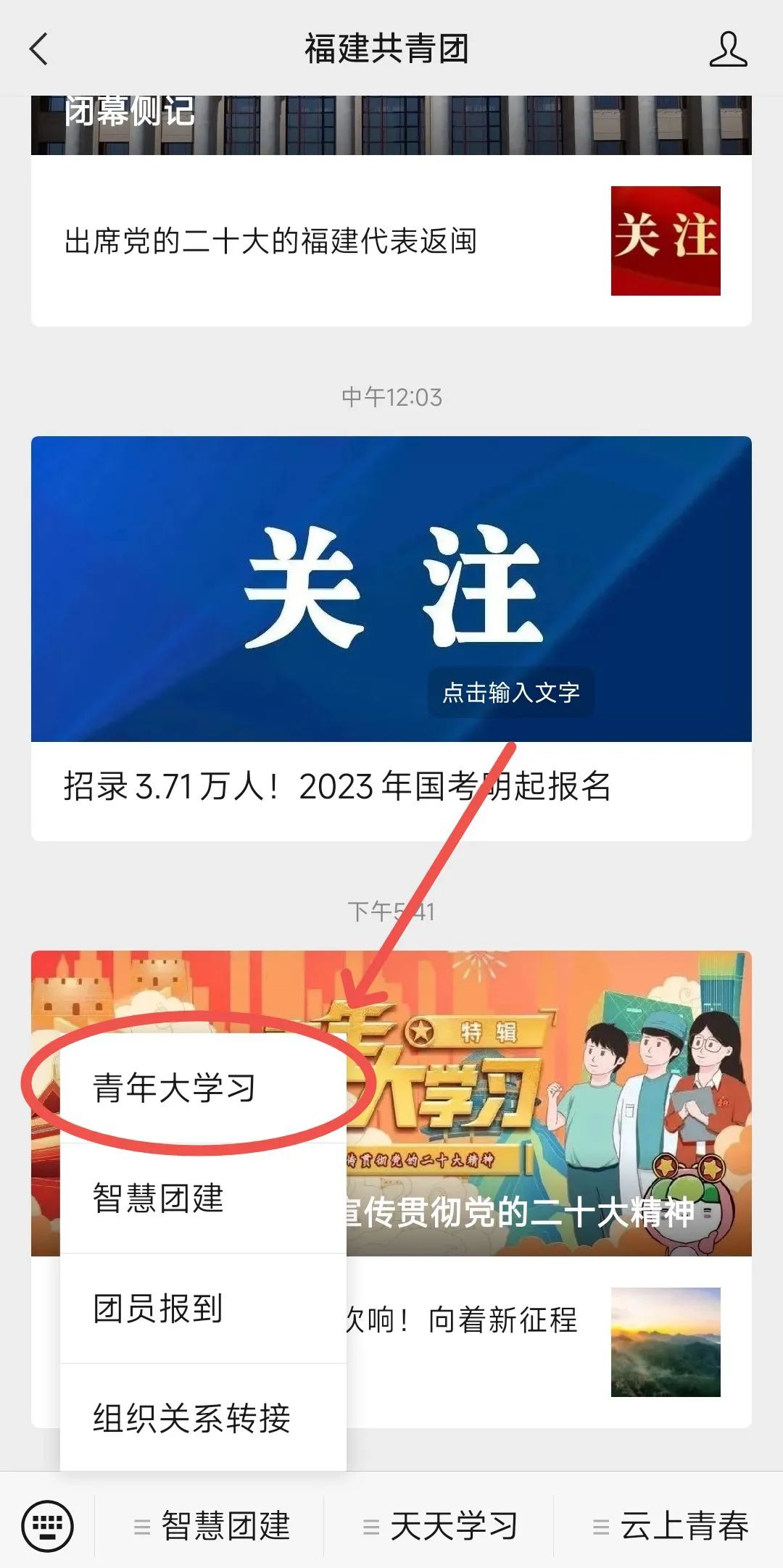Choose 团员报到 menu option
Image resolution: width=783 pixels, height=1568 pixels.
tap(159, 1309)
